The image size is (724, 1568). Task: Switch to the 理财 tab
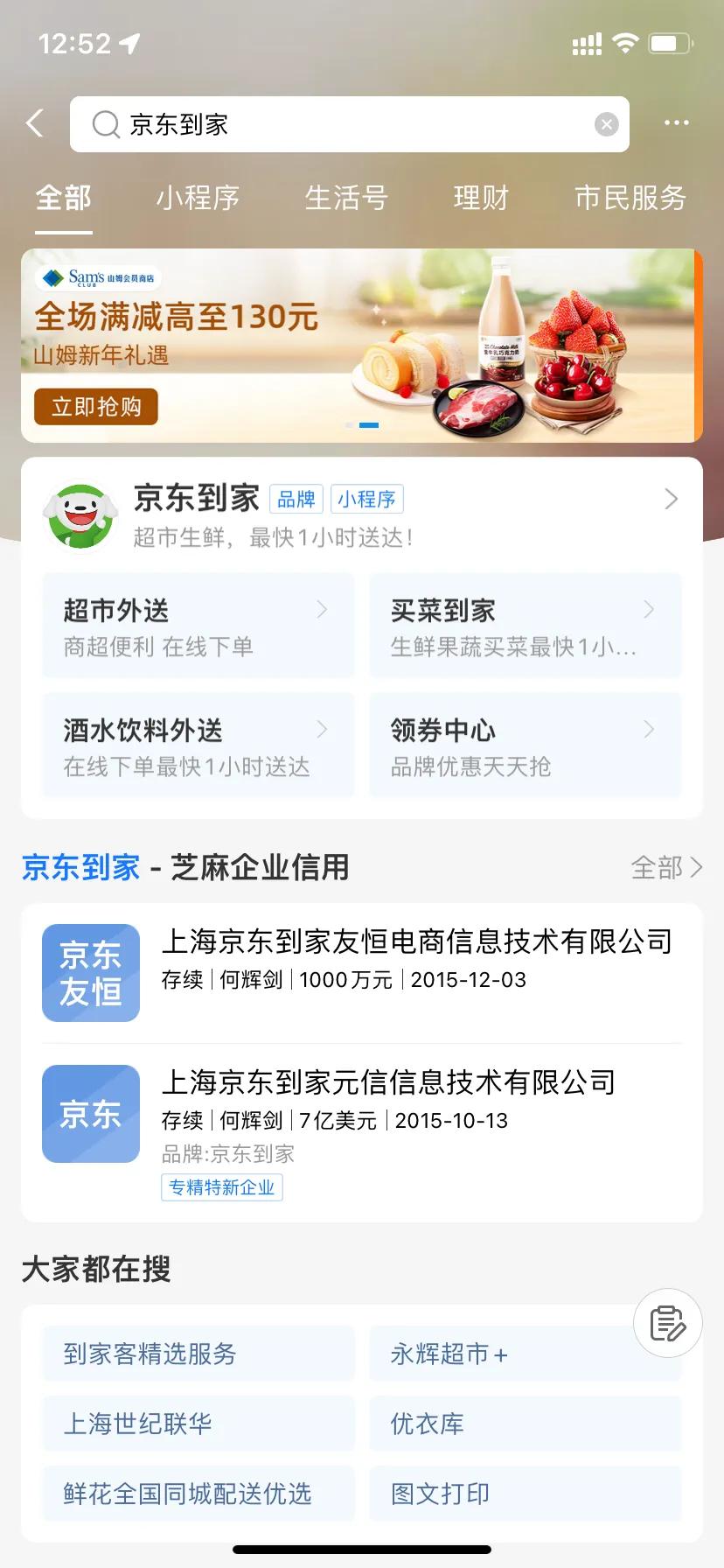[x=480, y=199]
